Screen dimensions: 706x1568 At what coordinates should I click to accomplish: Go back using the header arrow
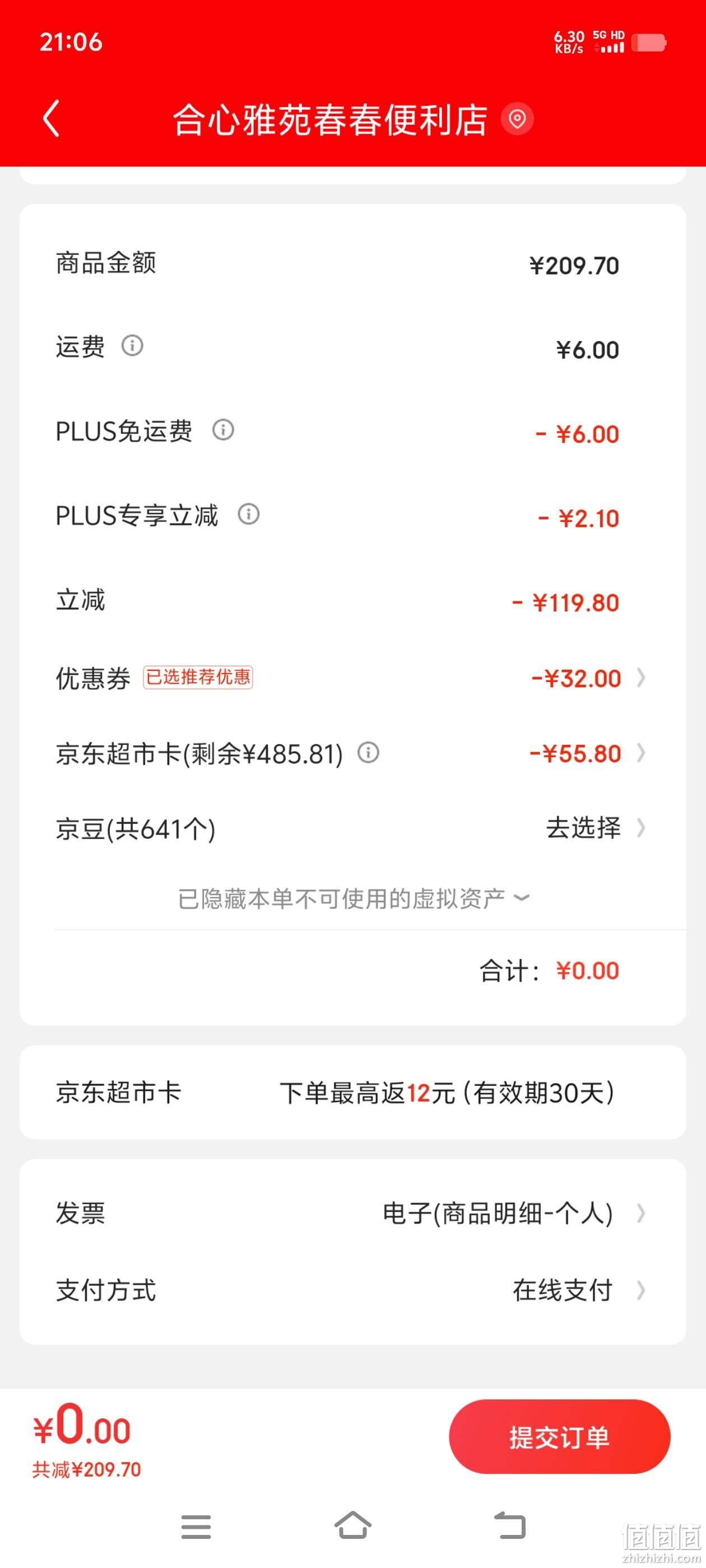[52, 118]
